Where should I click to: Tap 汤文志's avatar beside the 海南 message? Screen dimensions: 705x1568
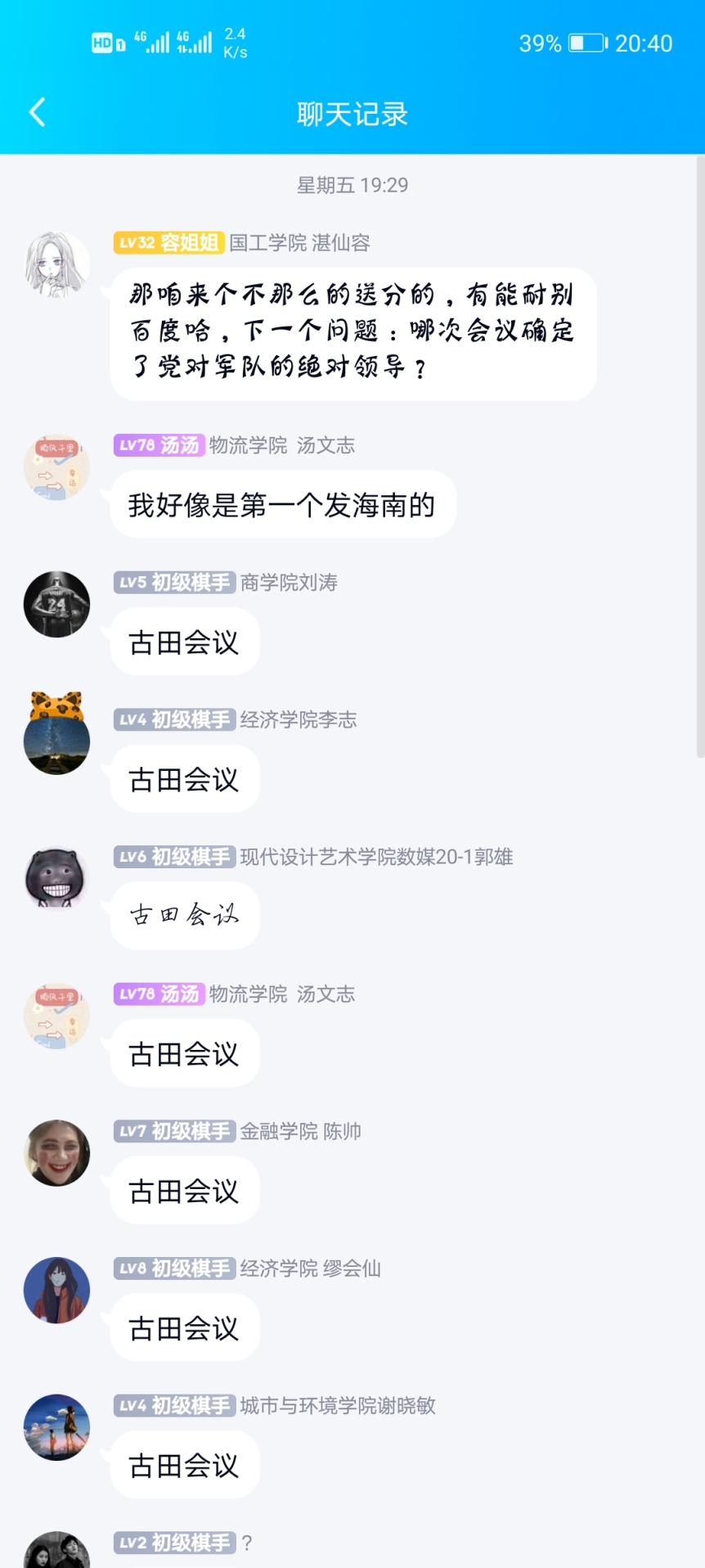(56, 467)
